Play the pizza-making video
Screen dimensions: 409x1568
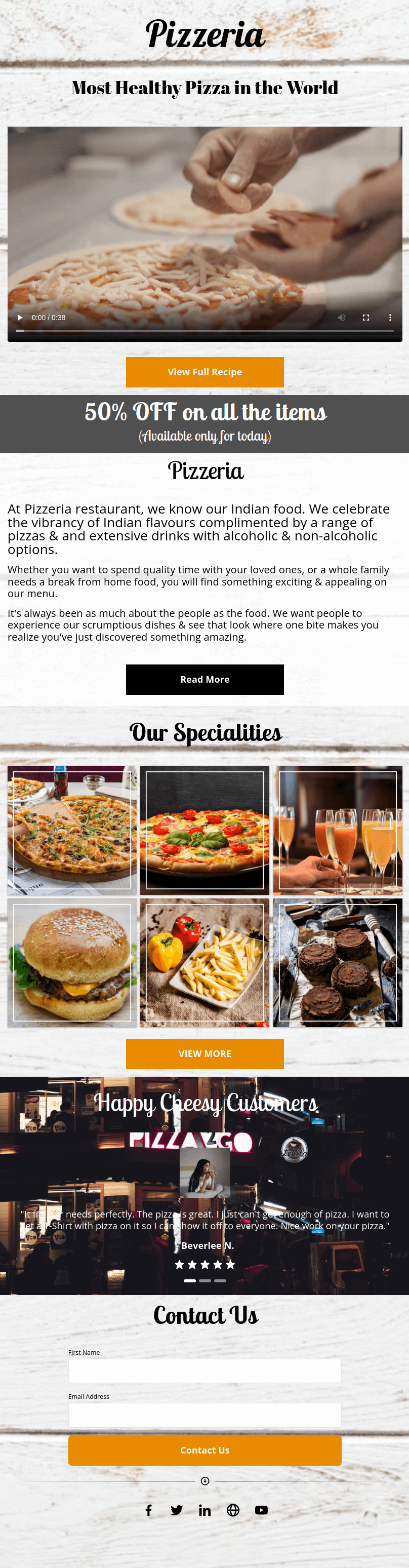[x=20, y=318]
